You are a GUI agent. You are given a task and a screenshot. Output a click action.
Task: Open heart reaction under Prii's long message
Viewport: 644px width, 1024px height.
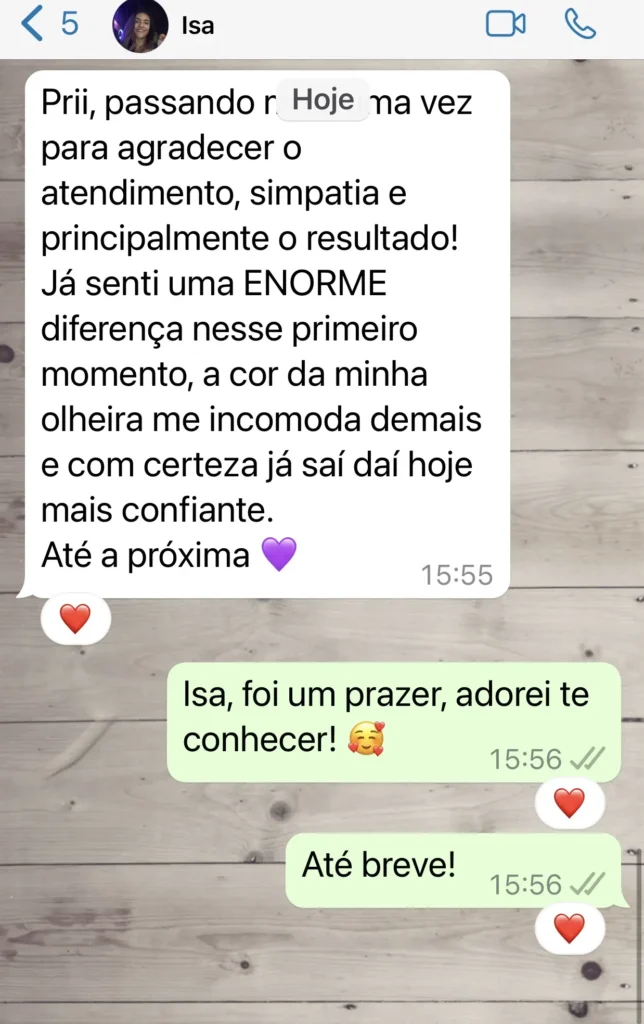pos(75,619)
